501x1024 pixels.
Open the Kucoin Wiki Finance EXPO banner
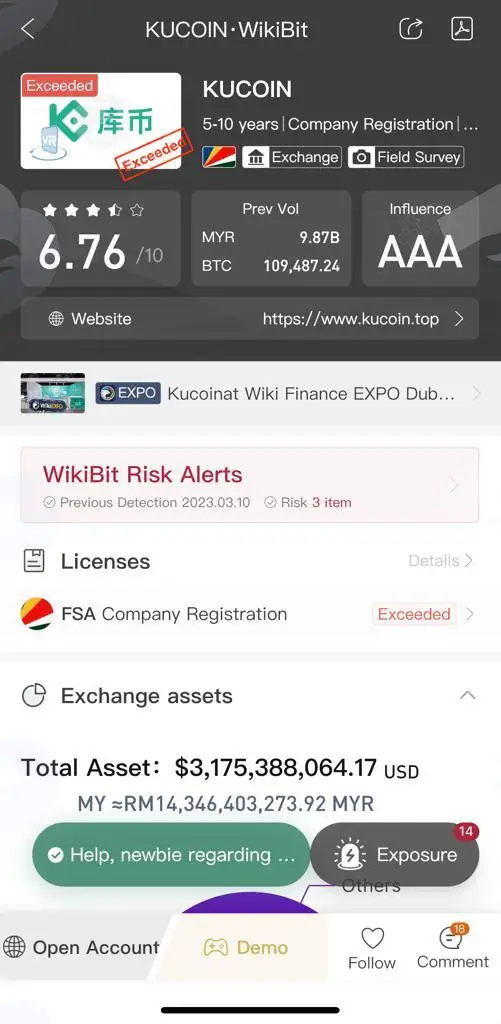pyautogui.click(x=250, y=393)
